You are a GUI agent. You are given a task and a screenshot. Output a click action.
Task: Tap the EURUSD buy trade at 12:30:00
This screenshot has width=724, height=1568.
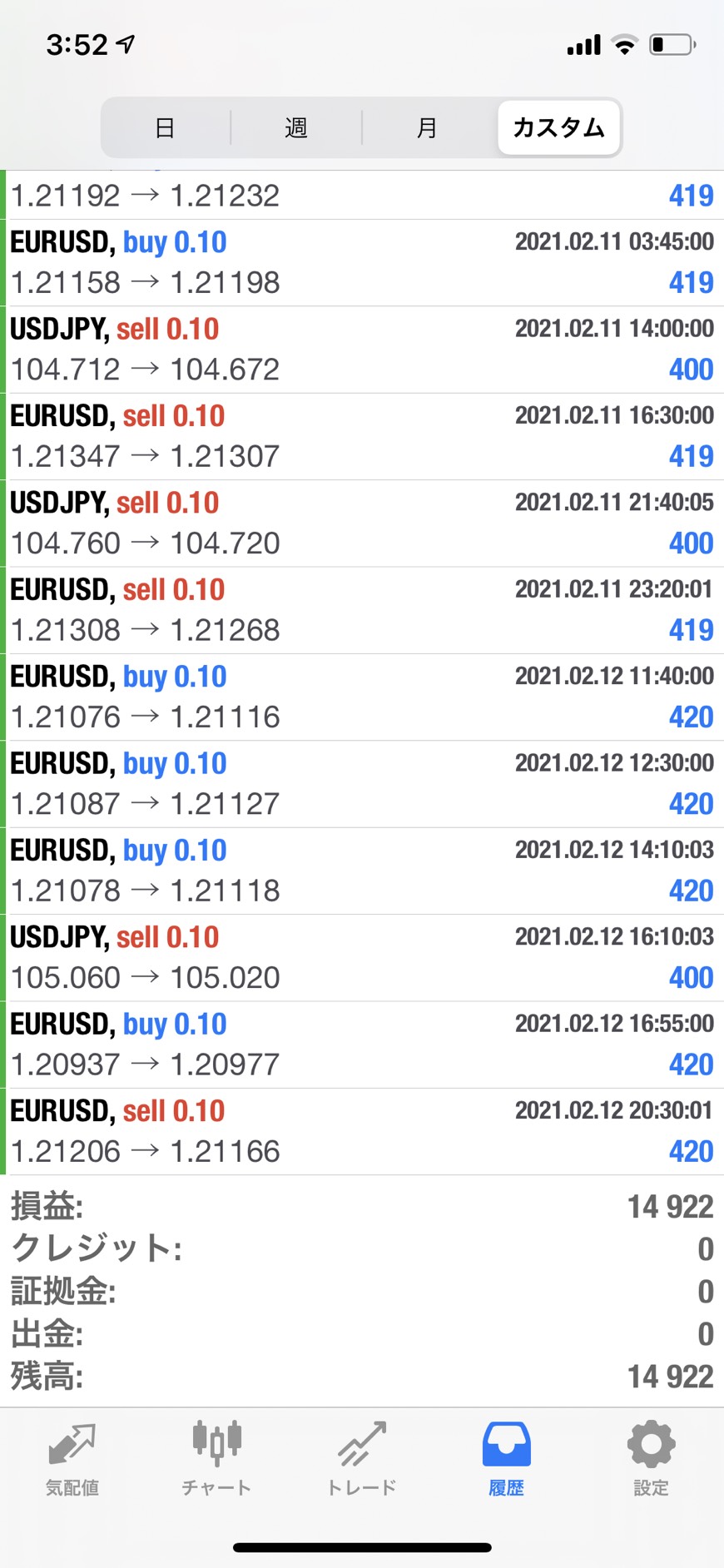362,784
